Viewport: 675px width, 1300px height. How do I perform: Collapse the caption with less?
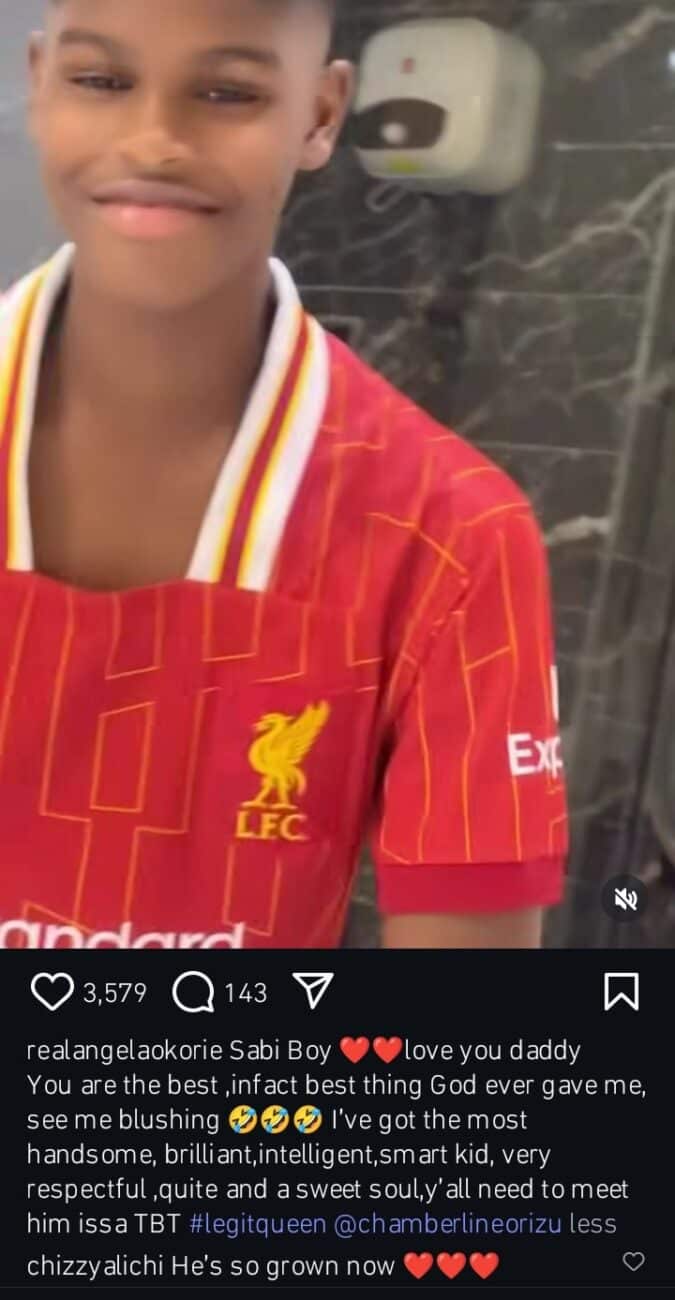619,1224
